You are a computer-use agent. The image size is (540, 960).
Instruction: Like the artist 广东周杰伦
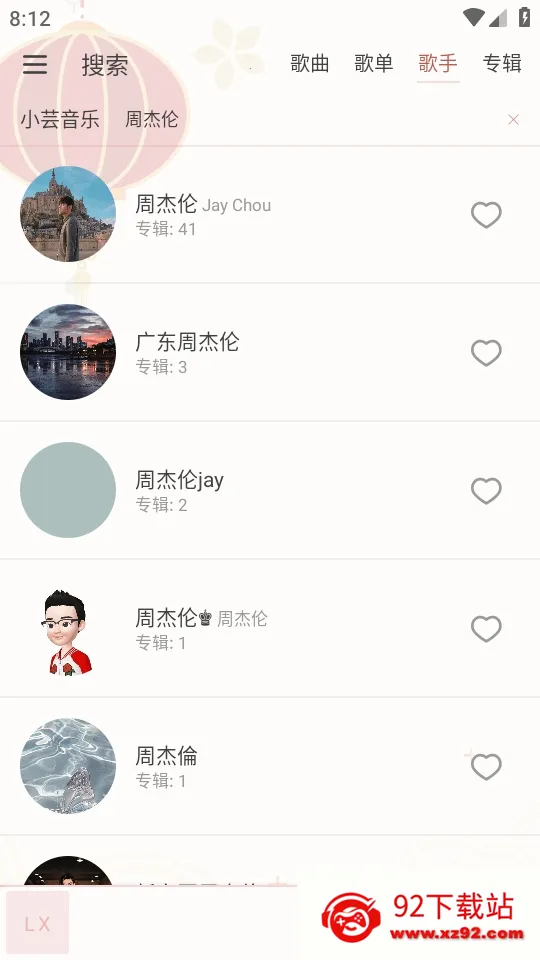486,353
